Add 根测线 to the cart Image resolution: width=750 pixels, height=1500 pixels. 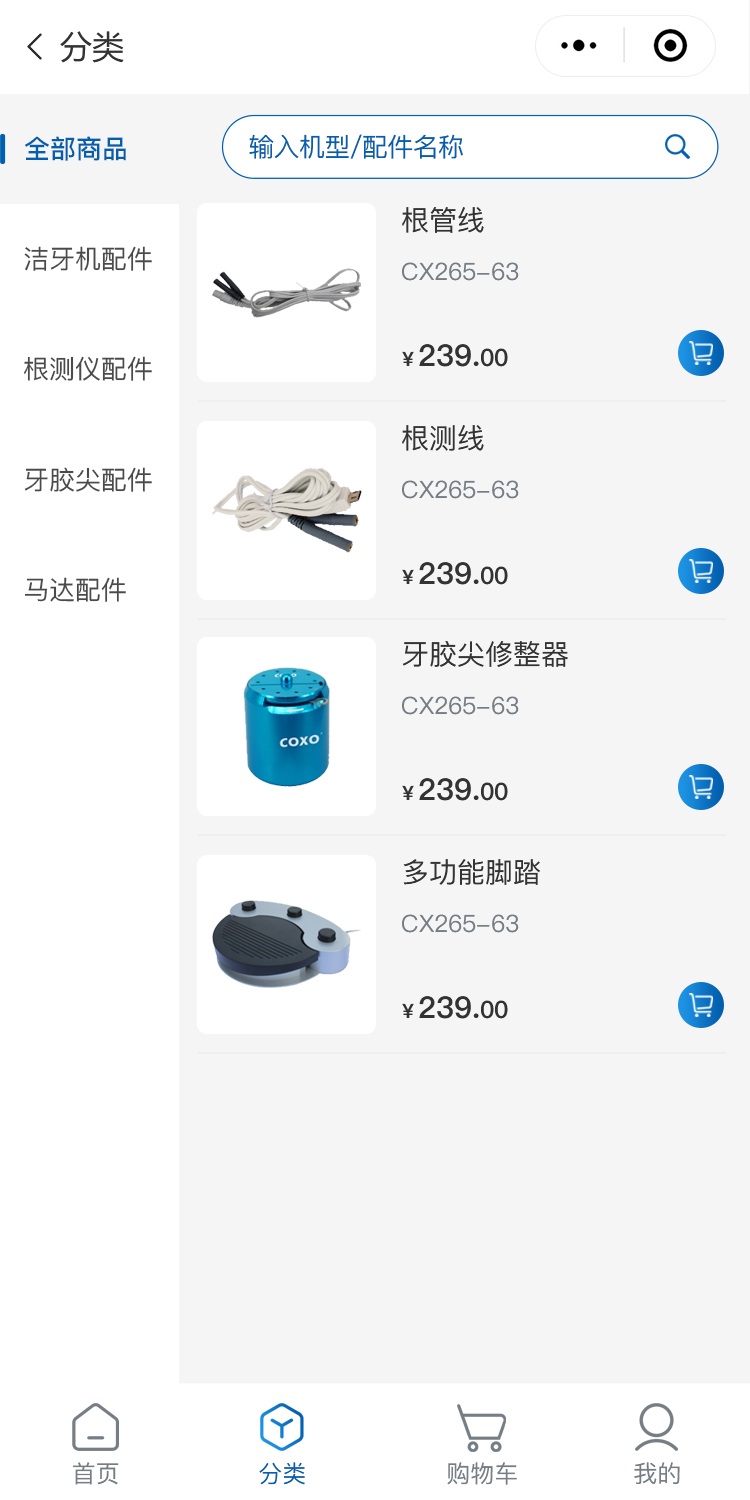(x=701, y=571)
